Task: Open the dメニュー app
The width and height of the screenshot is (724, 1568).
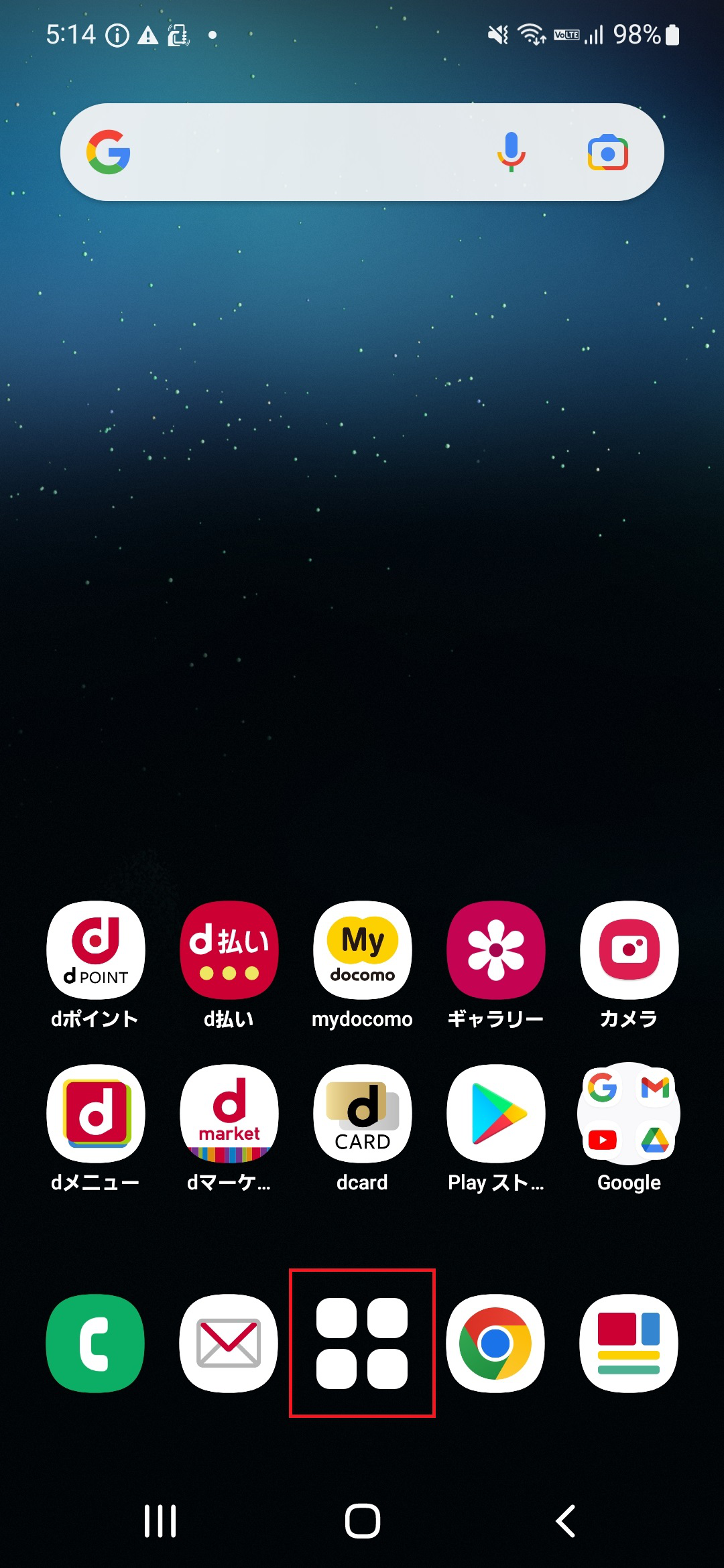Action: click(95, 1114)
